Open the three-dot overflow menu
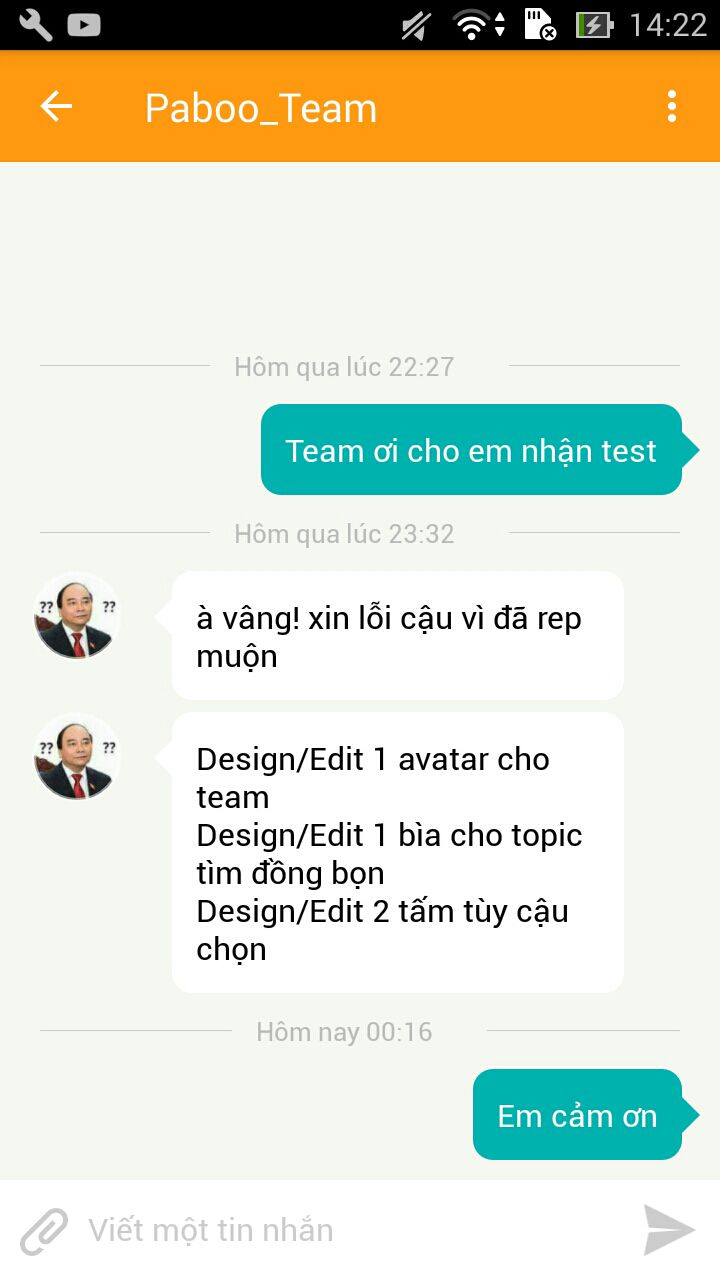This screenshot has width=720, height=1280. 672,106
